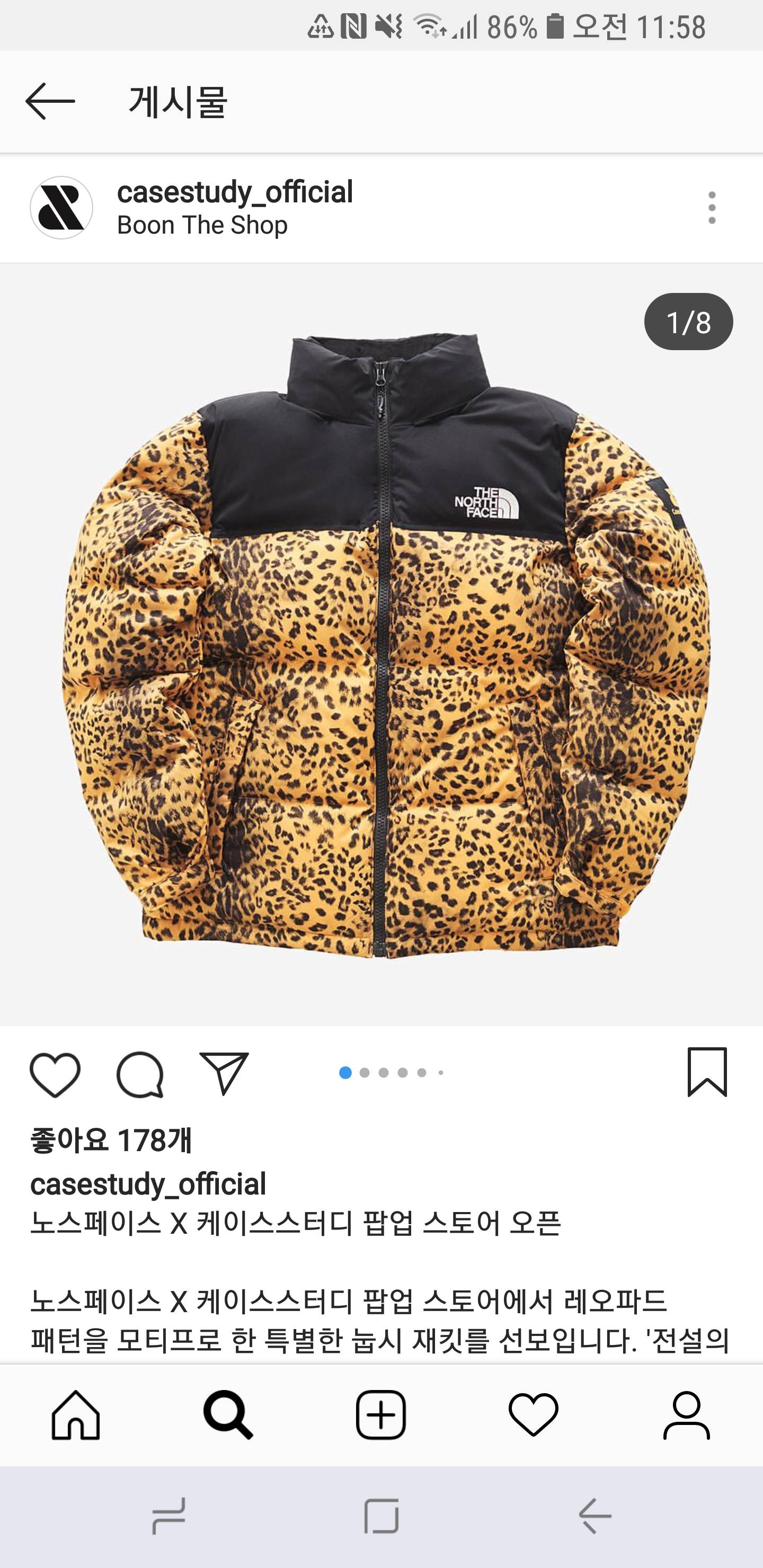Like this post with the heart
This screenshot has height=1568, width=763.
[x=55, y=1074]
